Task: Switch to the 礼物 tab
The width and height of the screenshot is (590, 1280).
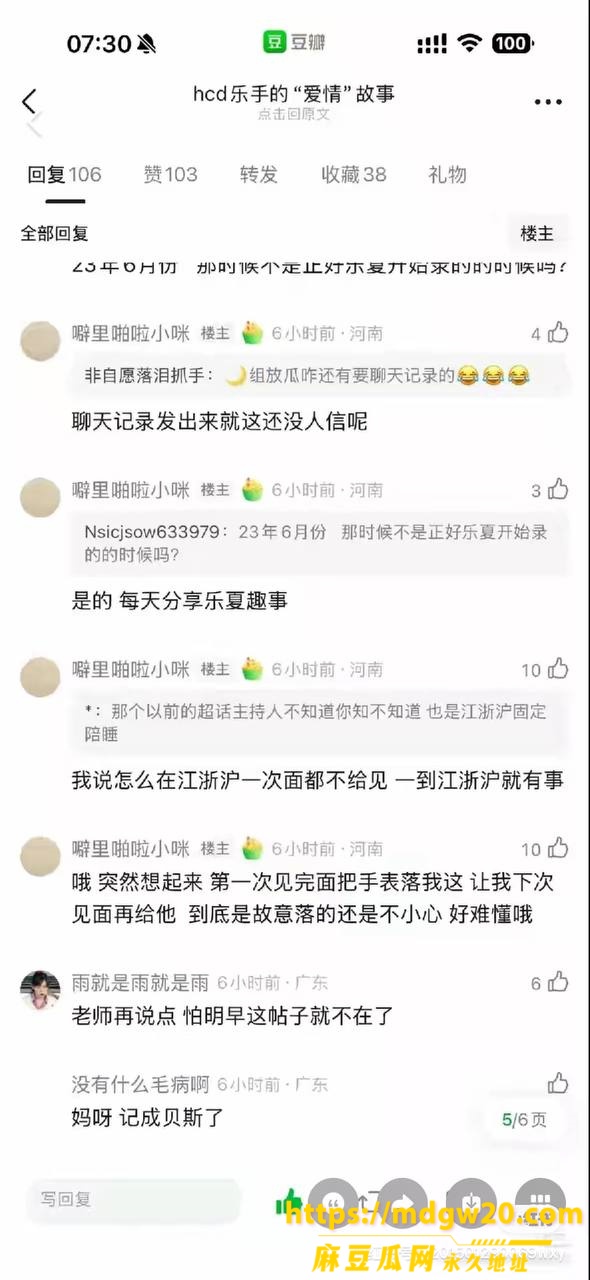Action: (447, 174)
